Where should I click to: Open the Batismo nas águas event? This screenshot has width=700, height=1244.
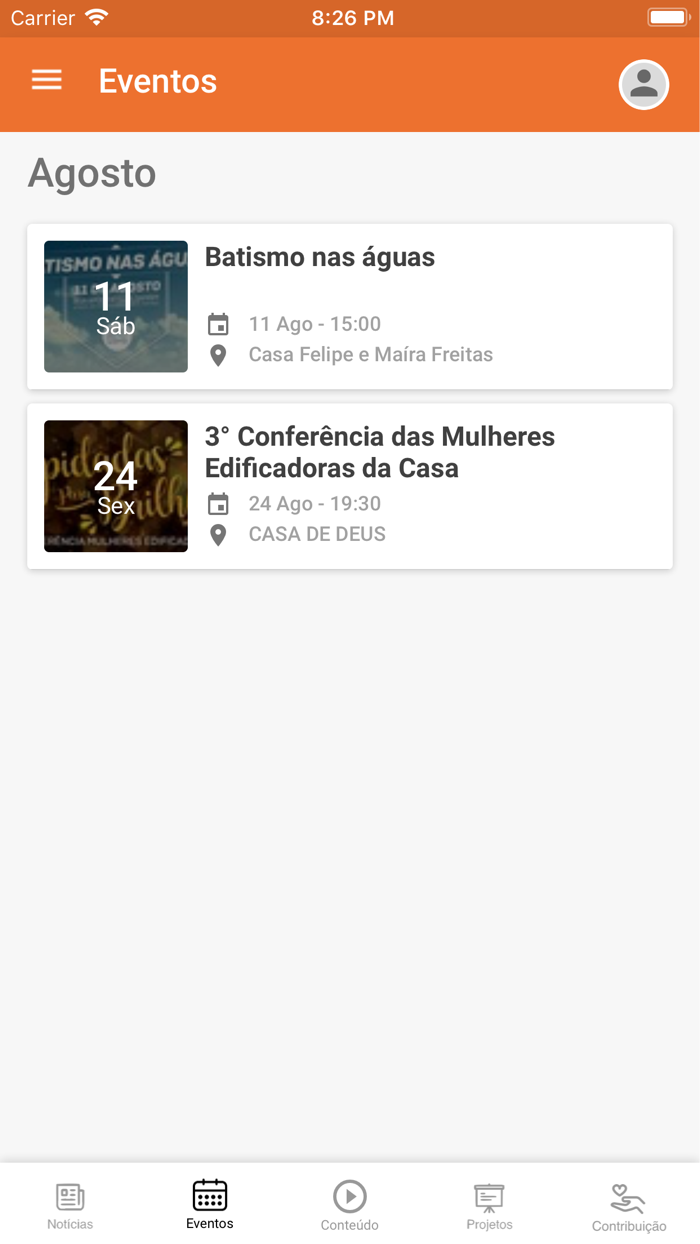[x=349, y=306]
